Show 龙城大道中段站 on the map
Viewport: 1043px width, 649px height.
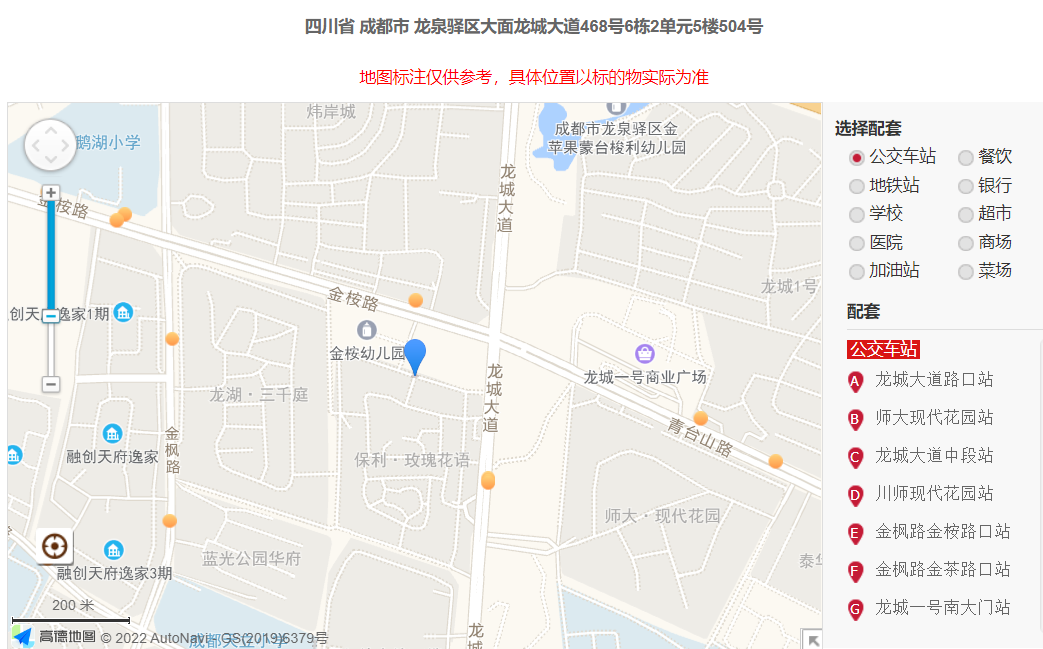[x=933, y=456]
